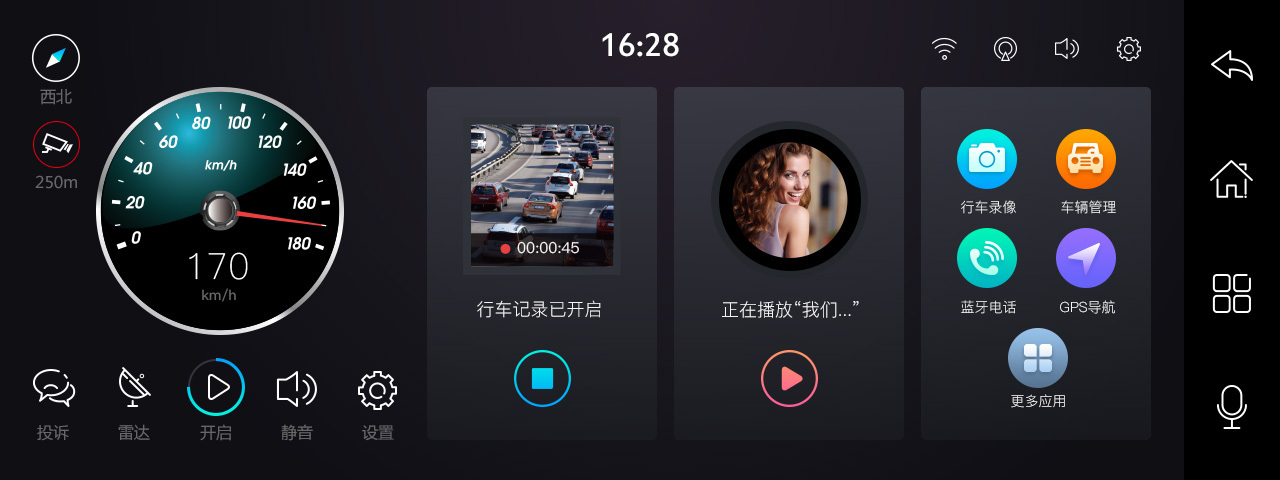The width and height of the screenshot is (1280, 480).
Task: Tap the top volume speaker icon
Action: (1067, 48)
